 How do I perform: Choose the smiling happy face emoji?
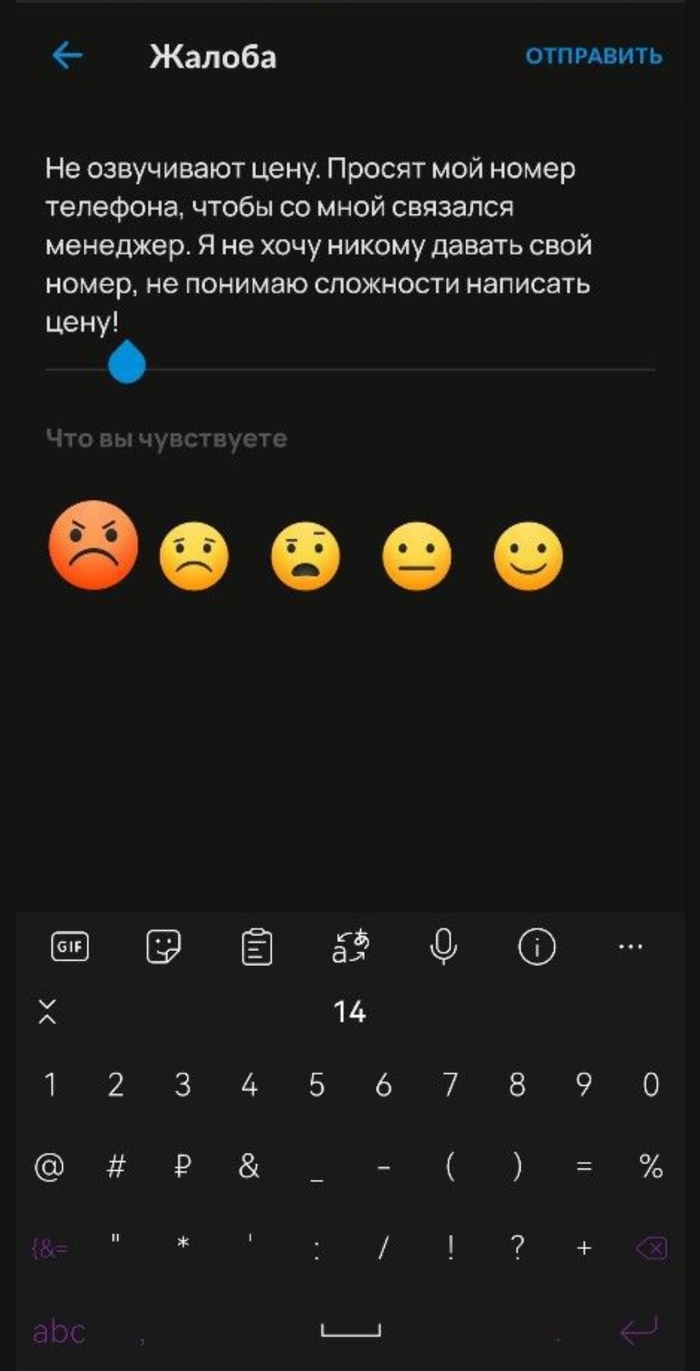click(x=528, y=556)
